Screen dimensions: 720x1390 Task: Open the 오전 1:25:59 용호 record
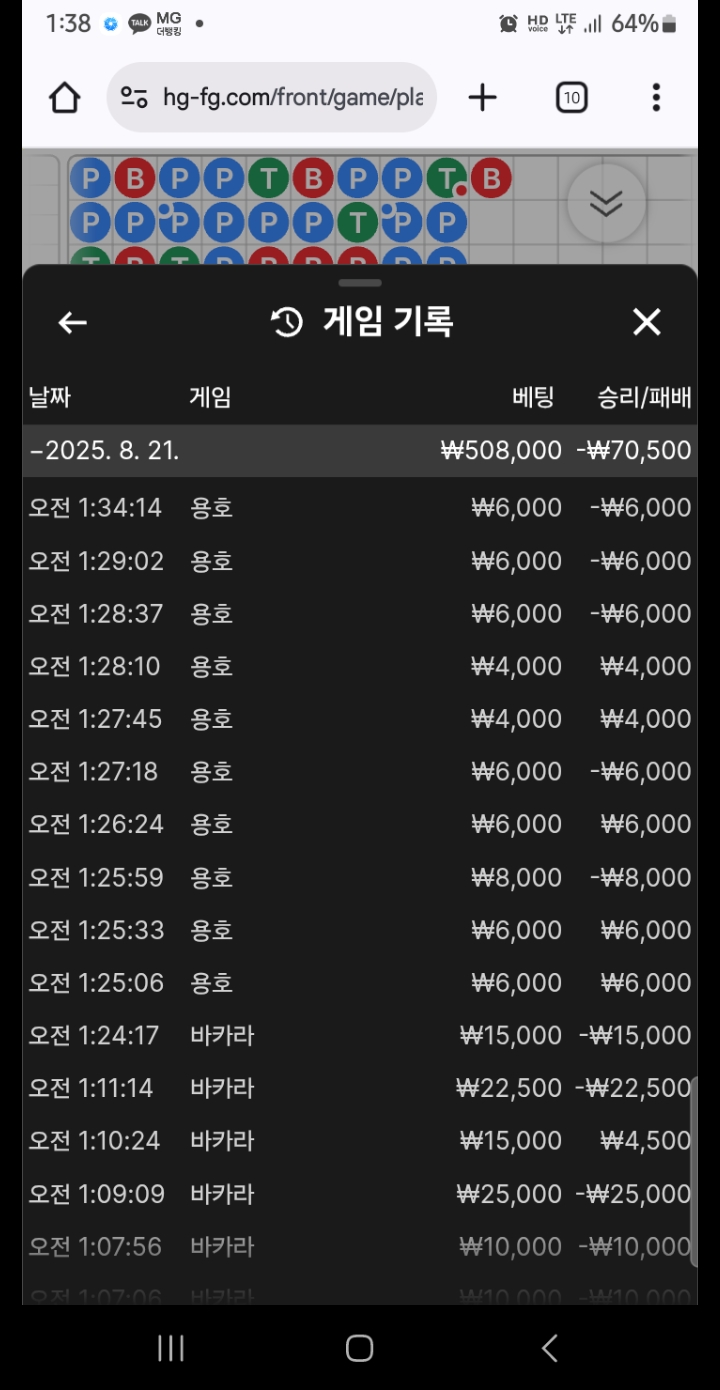coord(360,877)
